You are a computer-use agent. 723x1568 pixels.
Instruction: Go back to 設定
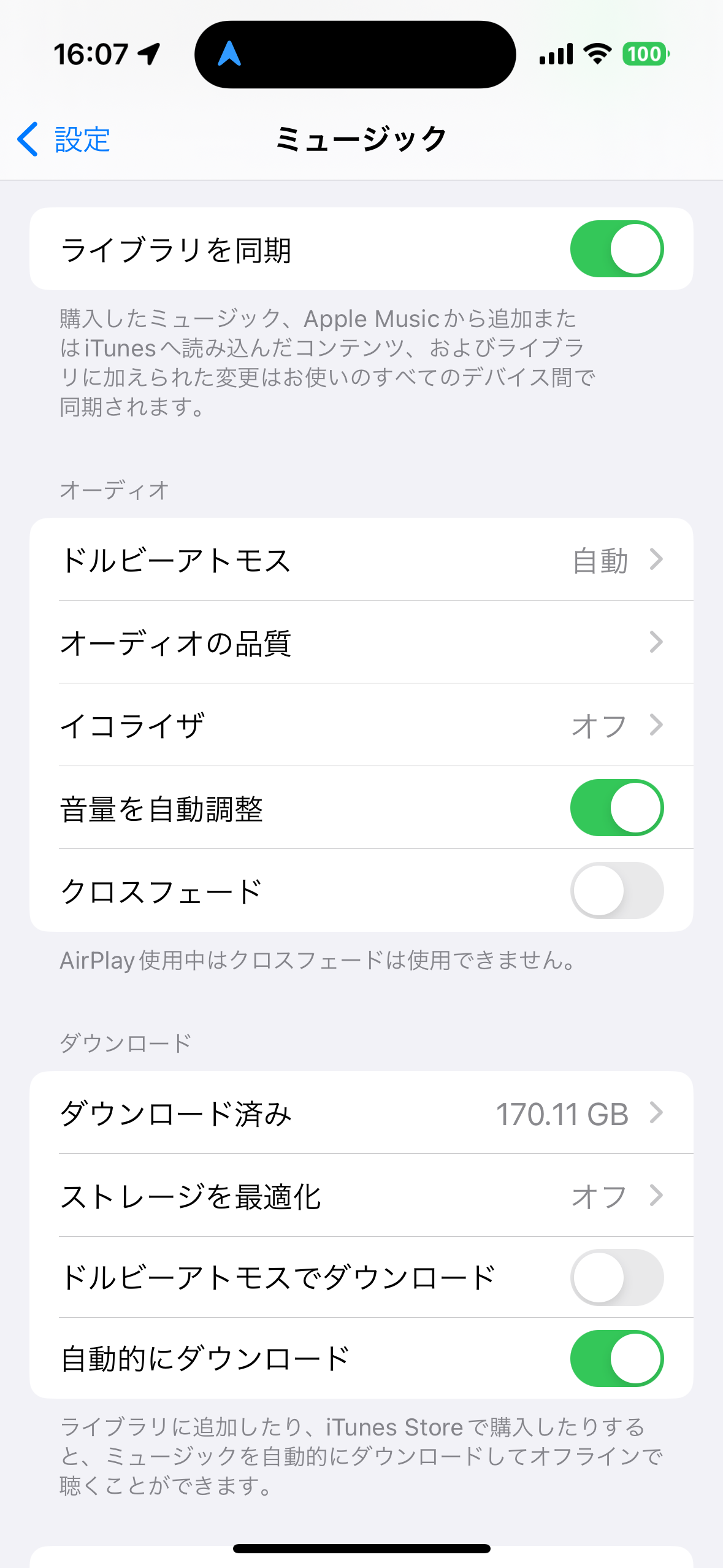(64, 139)
